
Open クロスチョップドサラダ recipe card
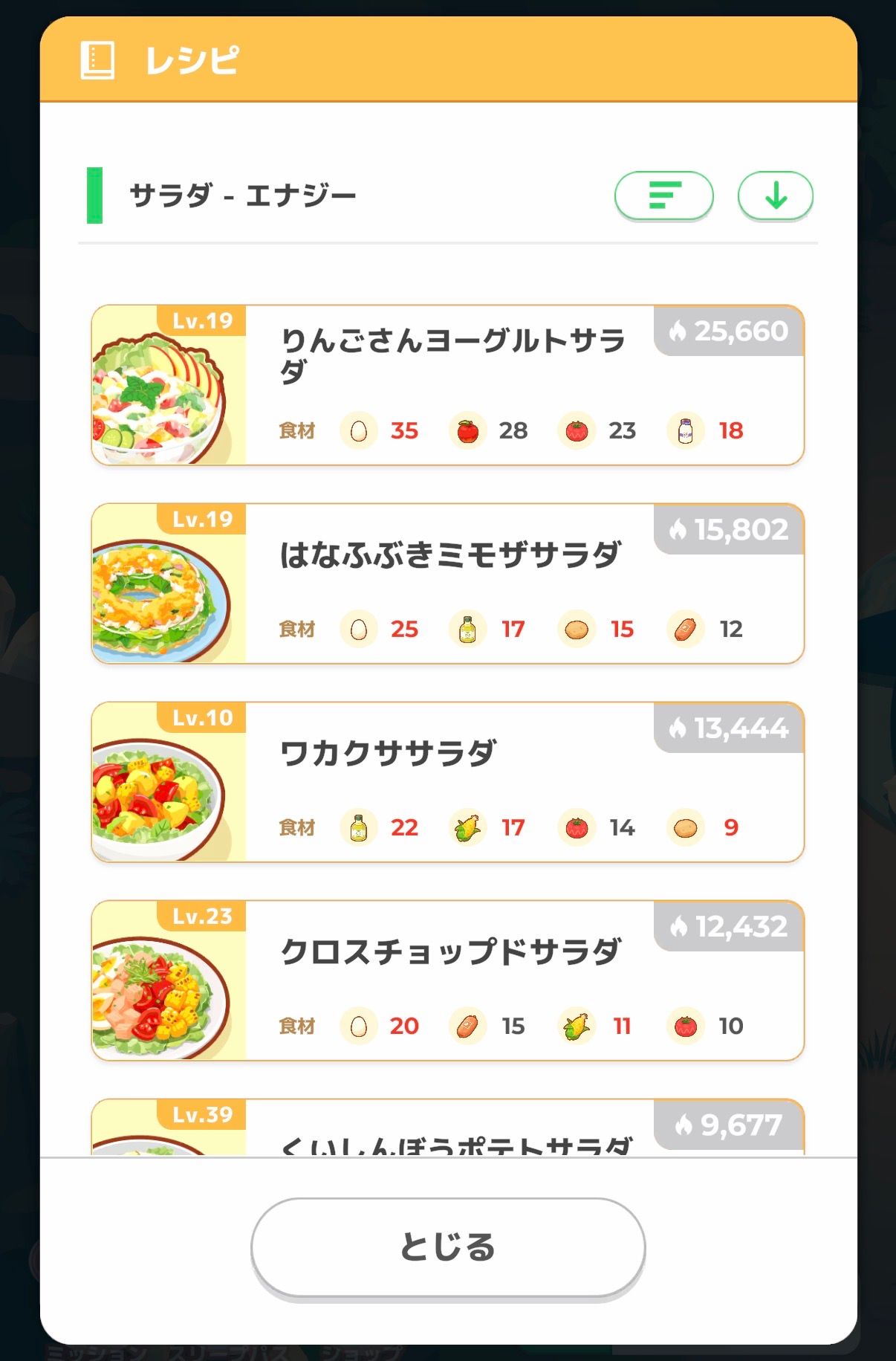[447, 980]
